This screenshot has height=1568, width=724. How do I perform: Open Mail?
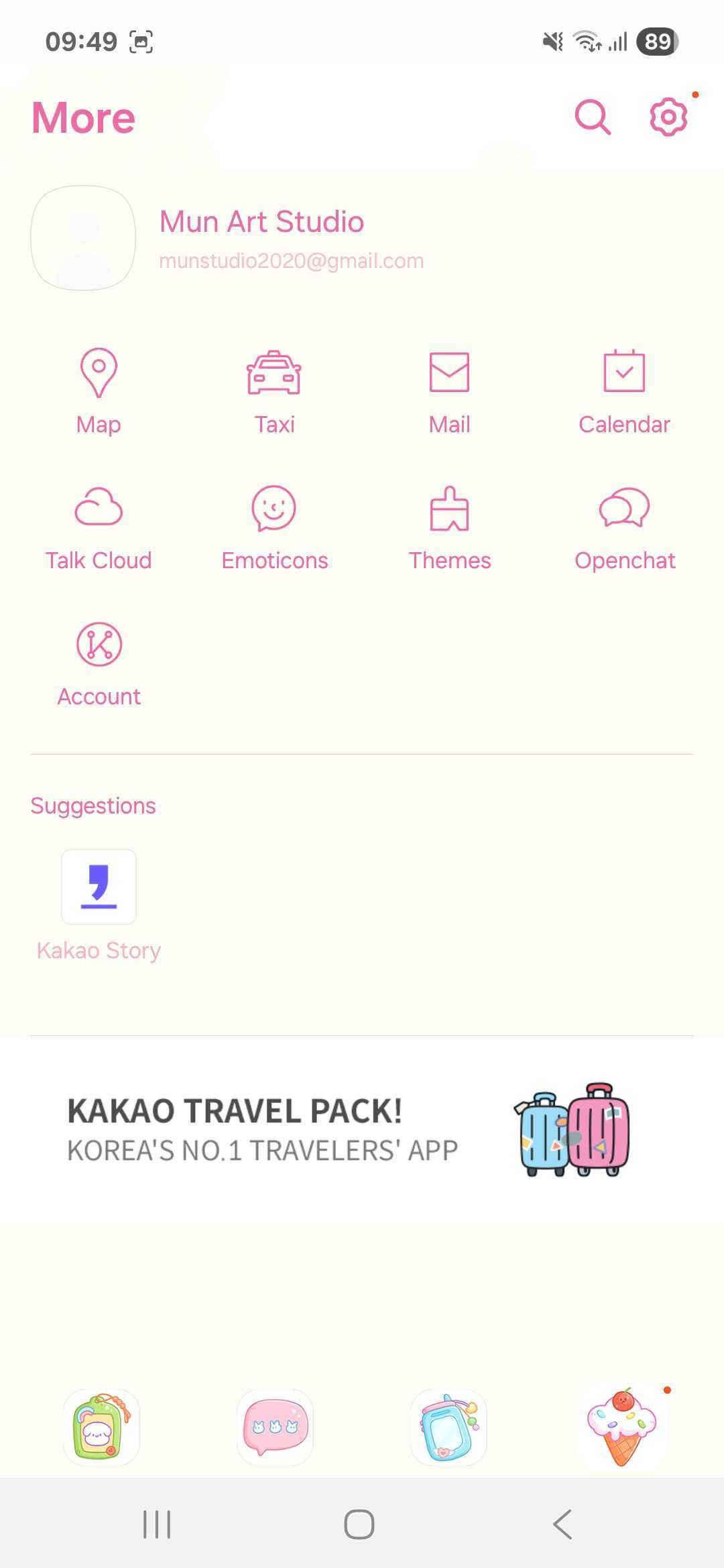449,390
